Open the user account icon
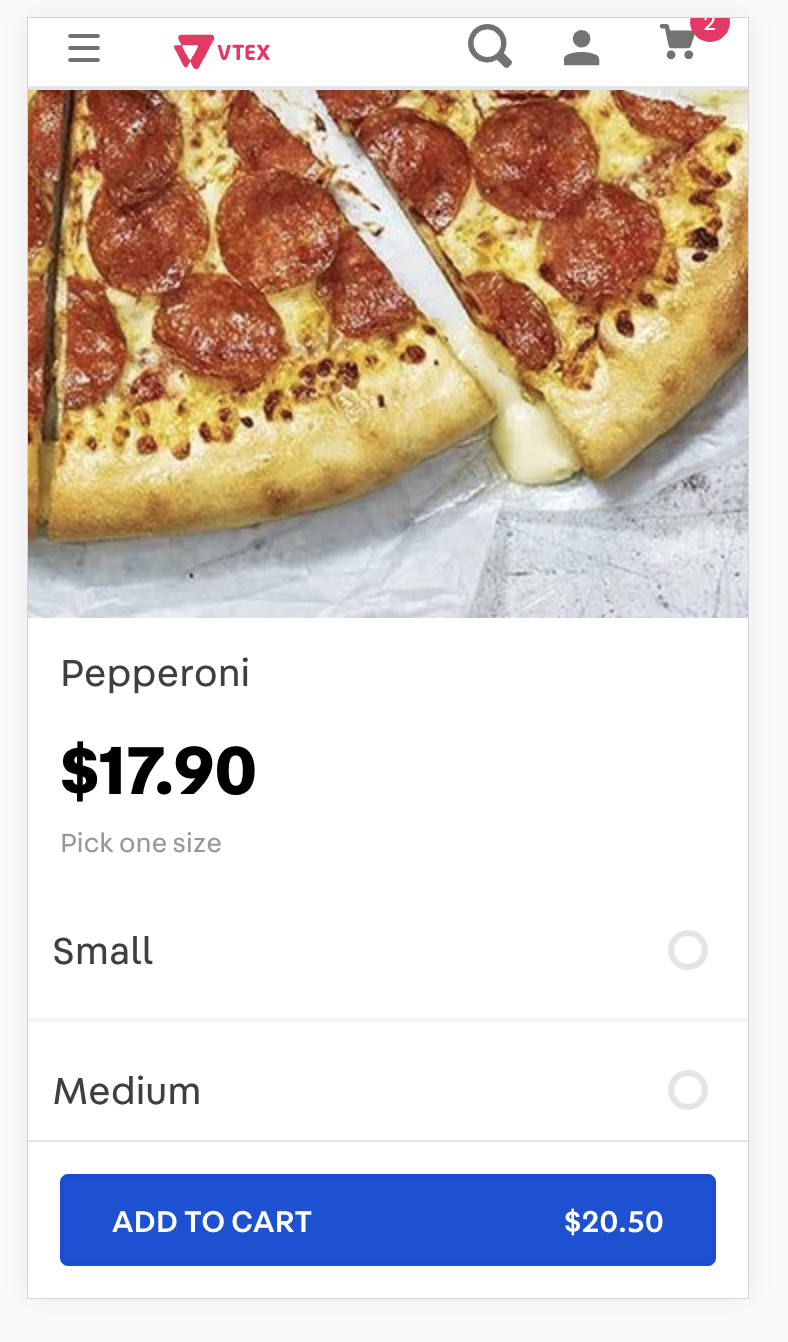 pyautogui.click(x=581, y=48)
